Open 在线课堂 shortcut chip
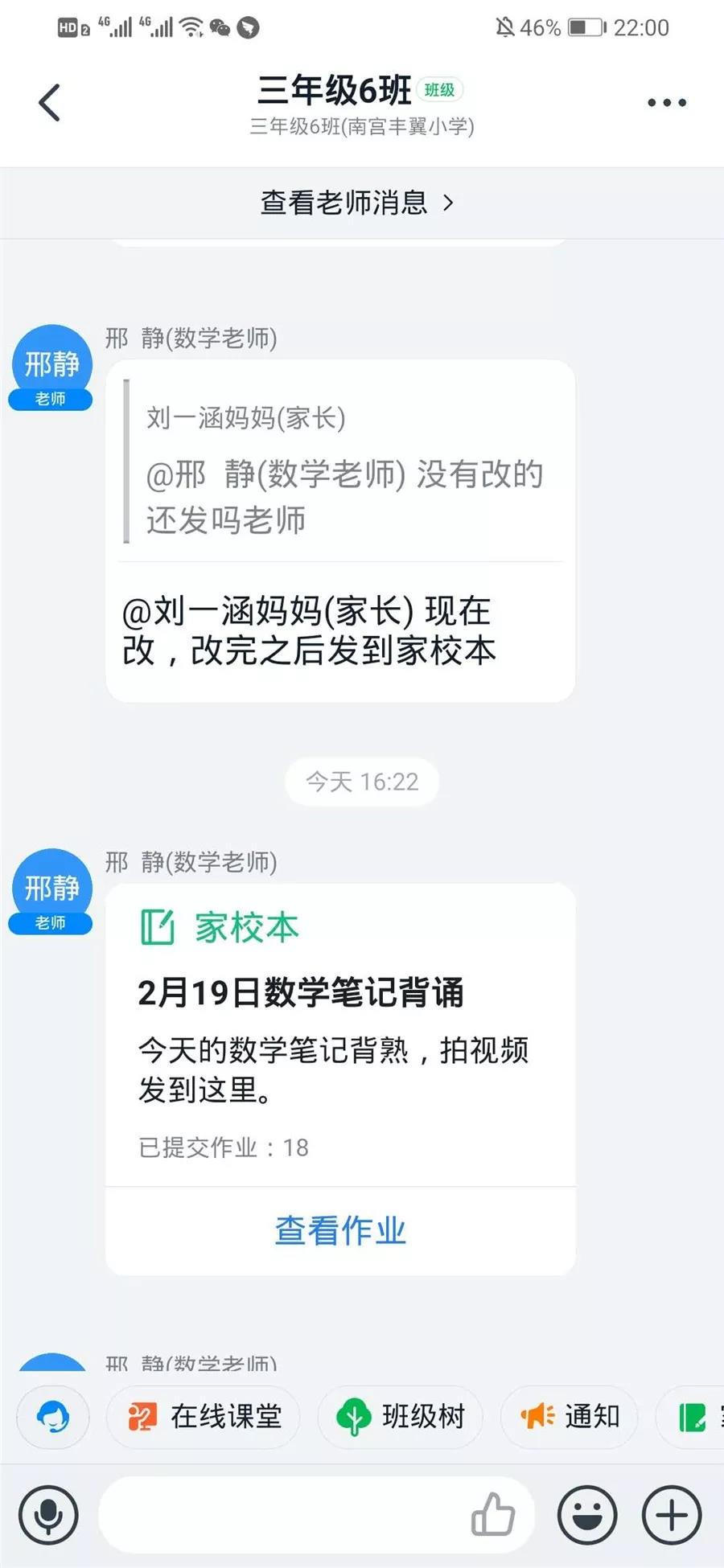This screenshot has height=1568, width=724. tap(204, 1417)
